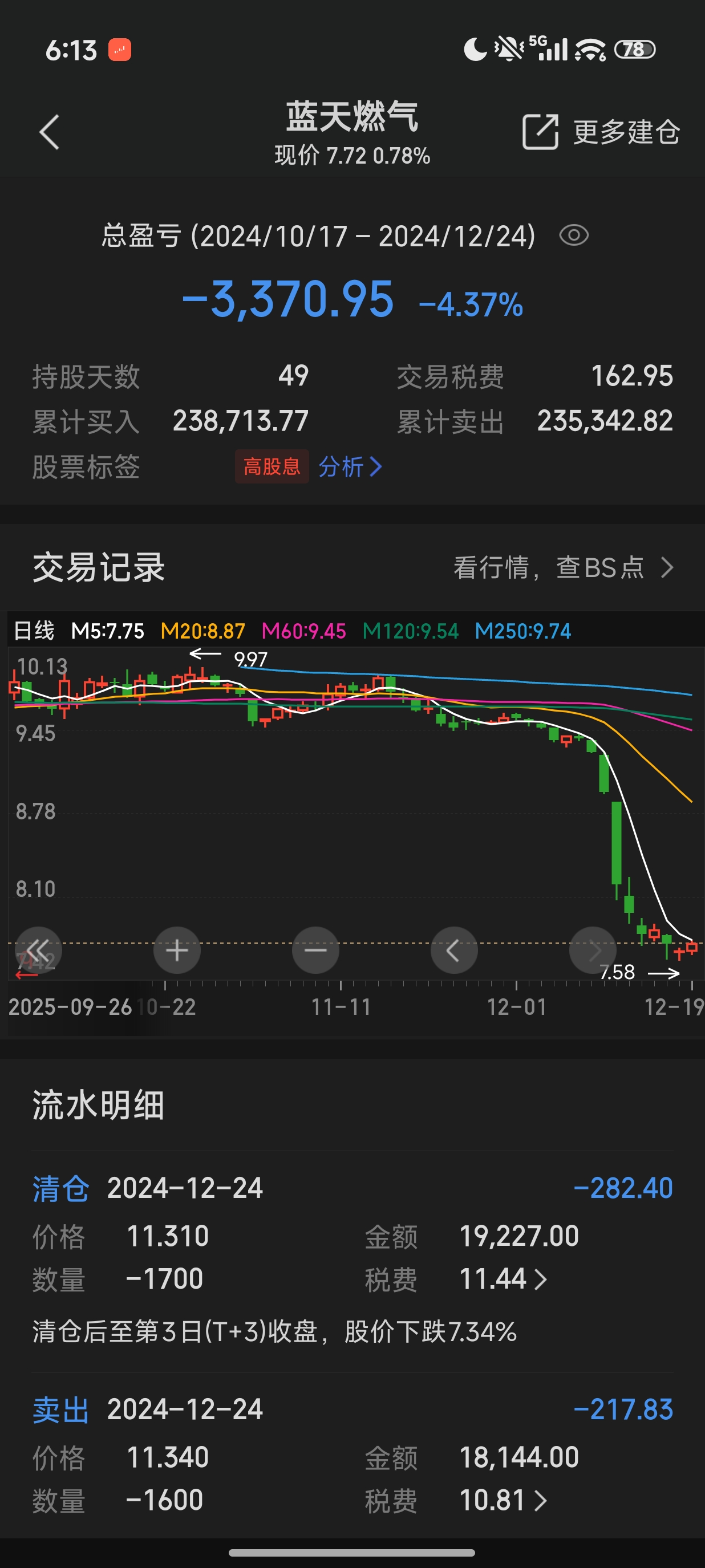Hide the total profit and loss amount
The height and width of the screenshot is (1568, 705).
click(573, 235)
